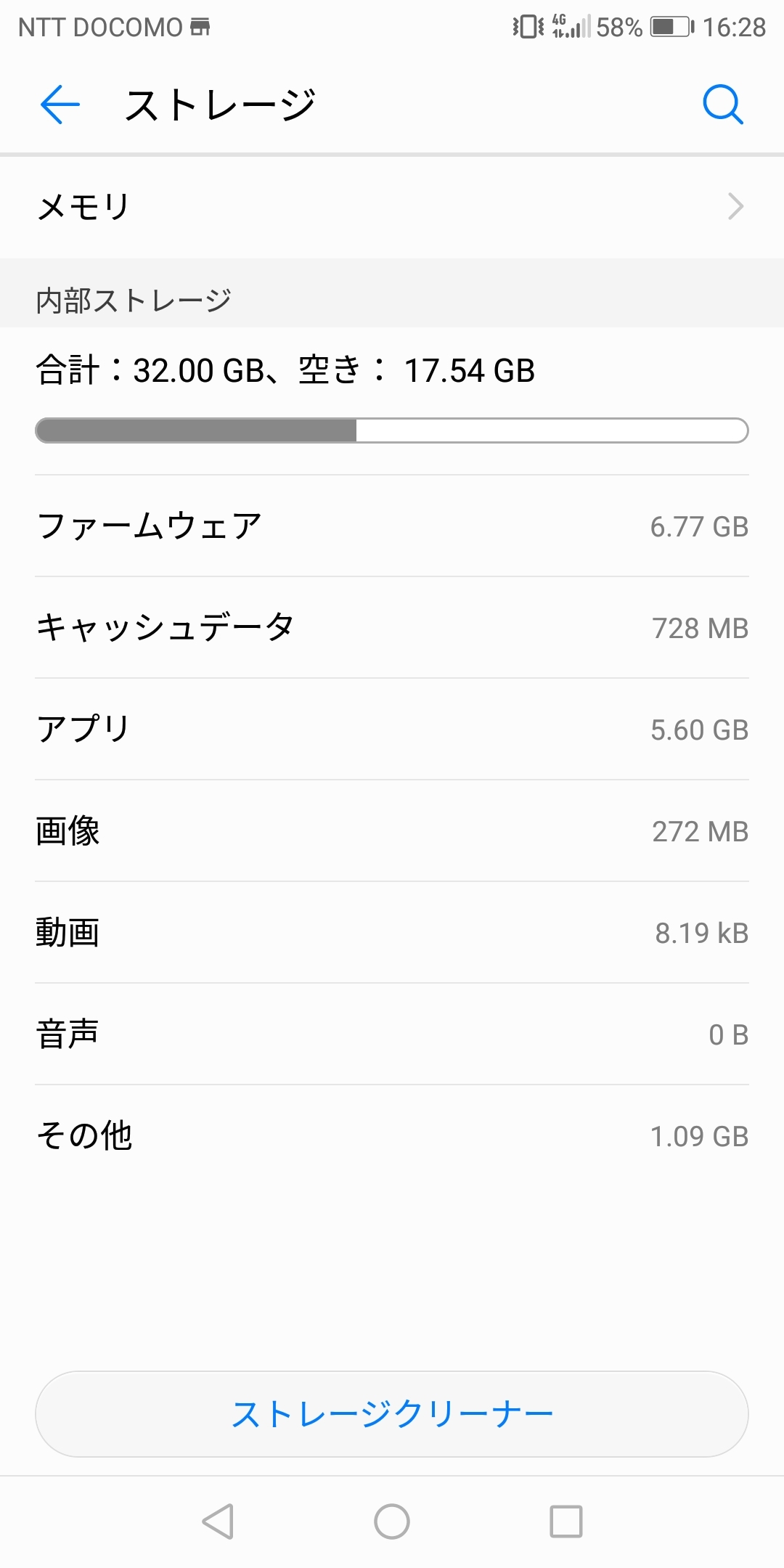View キャッシュデータ storage details
This screenshot has width=784, height=1568.
392,628
